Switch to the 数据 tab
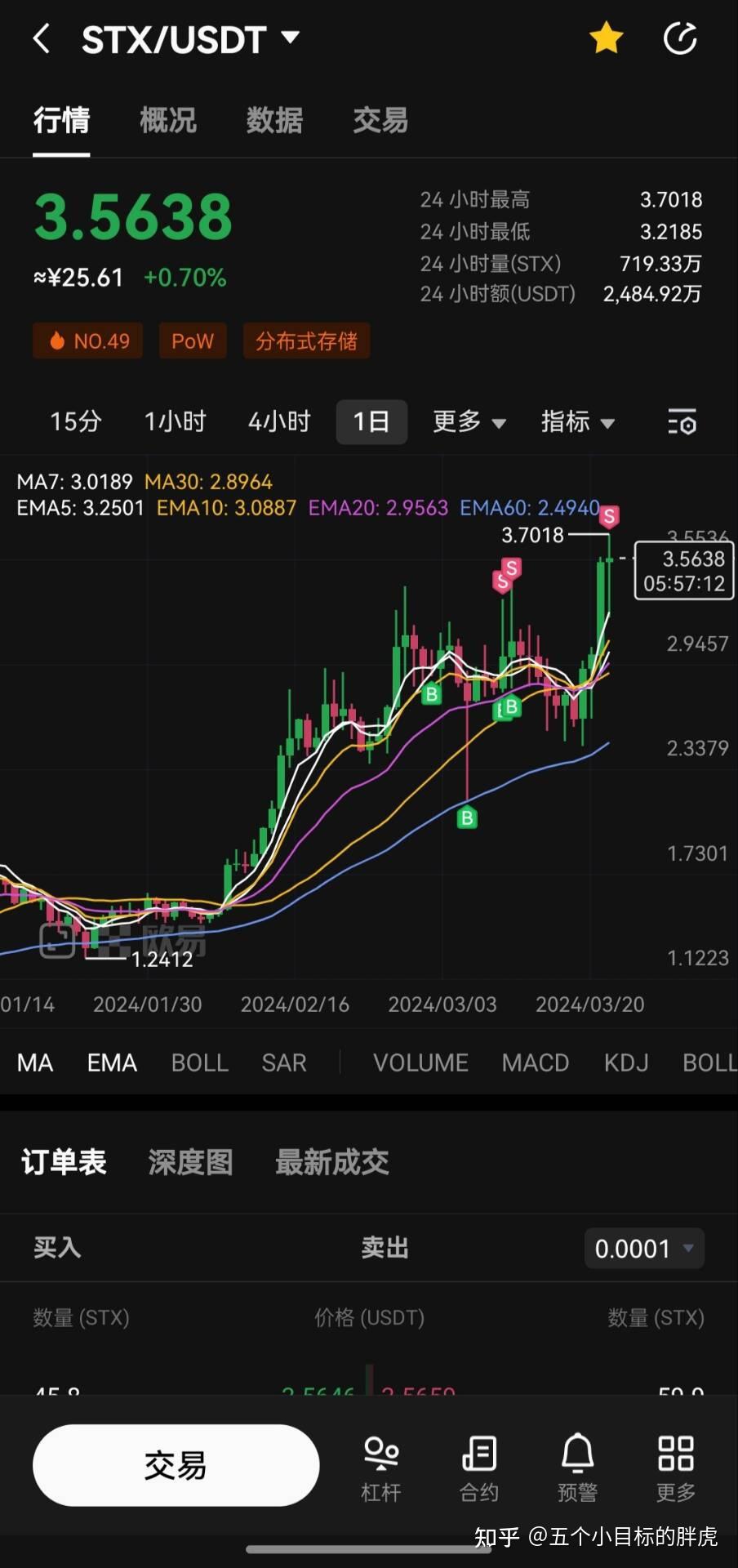This screenshot has width=738, height=1568. coord(274,120)
